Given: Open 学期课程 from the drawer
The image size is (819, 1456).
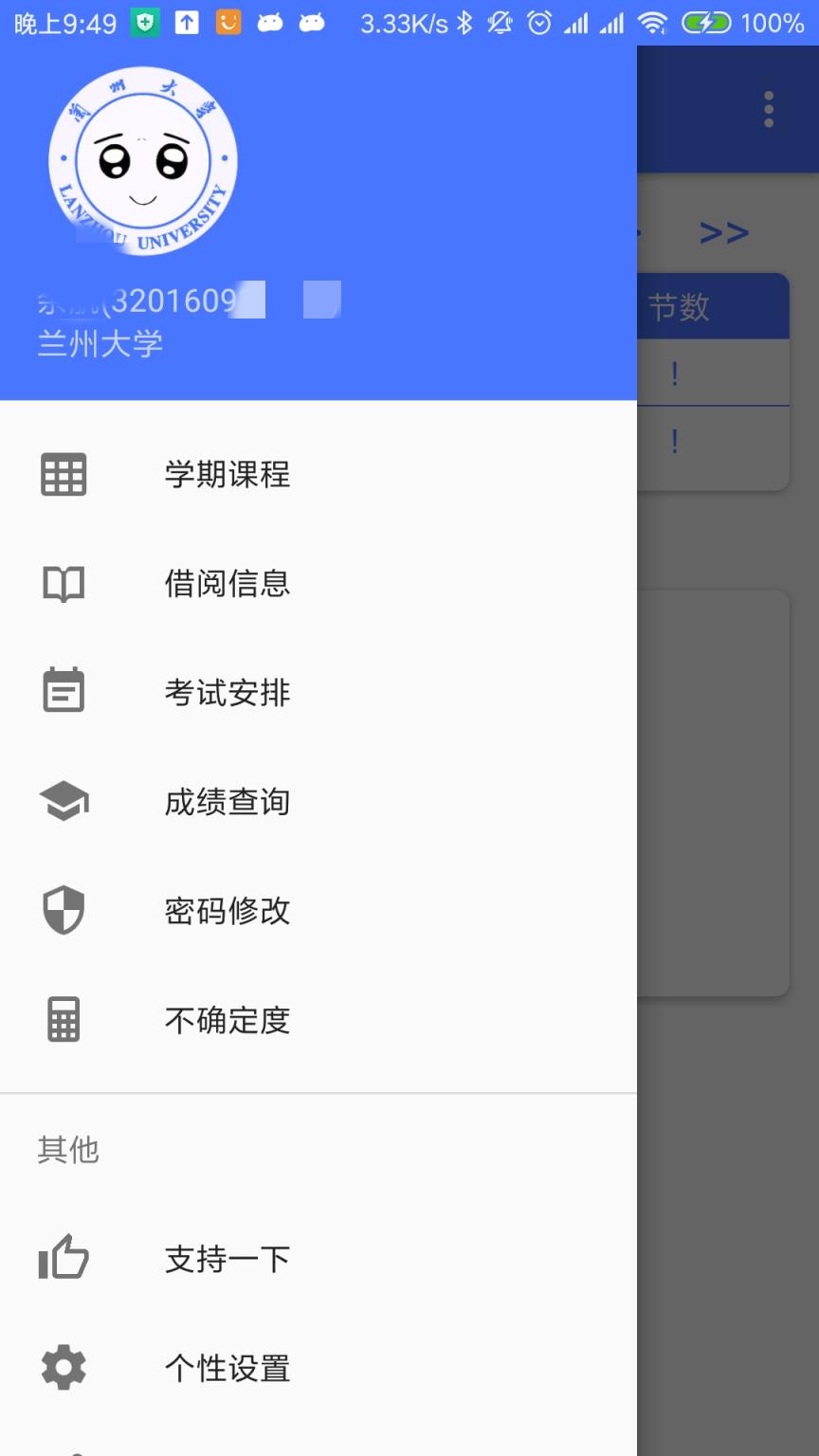Looking at the screenshot, I should [227, 474].
